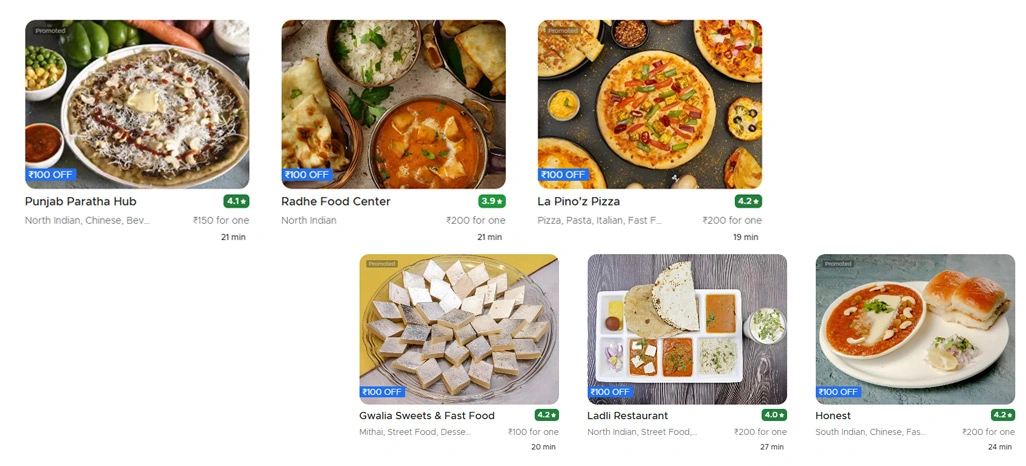View La Pino'z Pizza restaurant
This screenshot has height=466, width=1026.
tap(649, 105)
